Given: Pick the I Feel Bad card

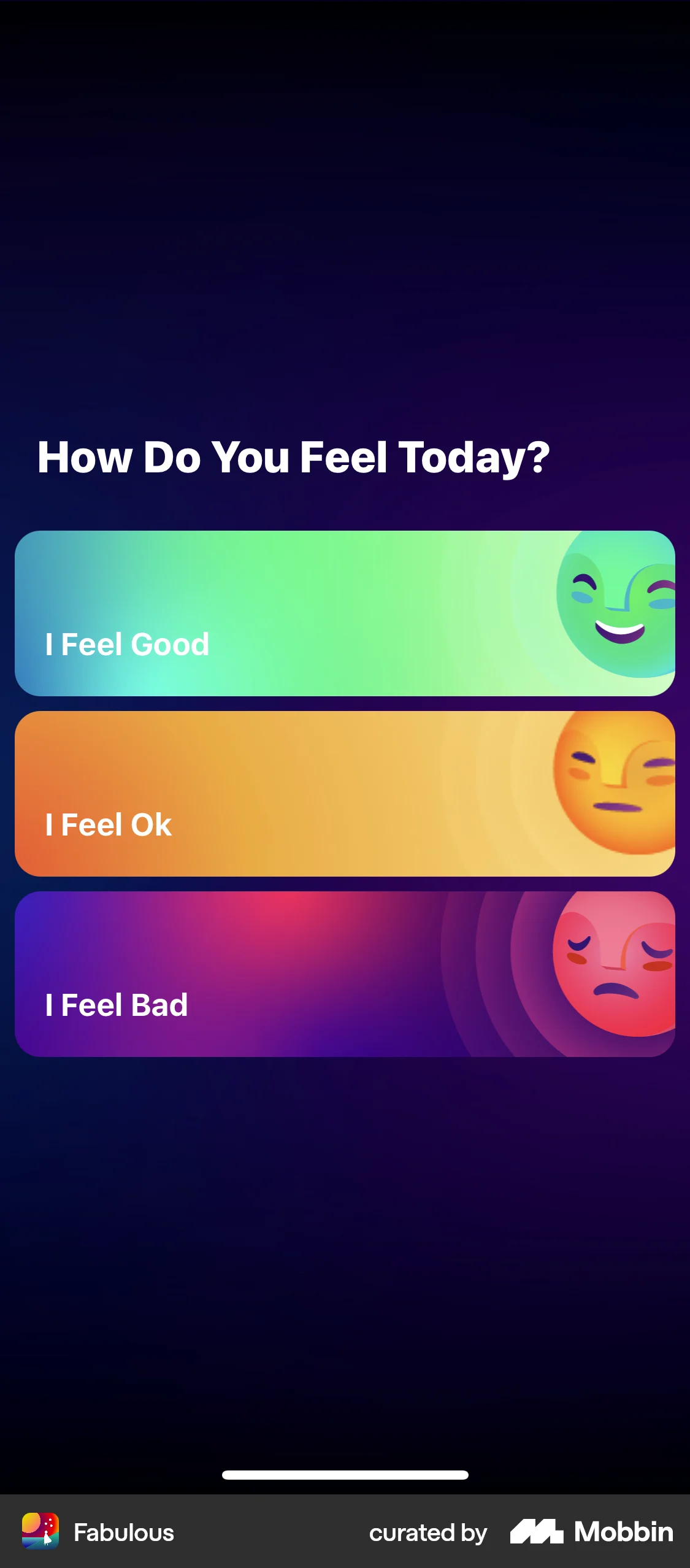Looking at the screenshot, I should [x=345, y=974].
